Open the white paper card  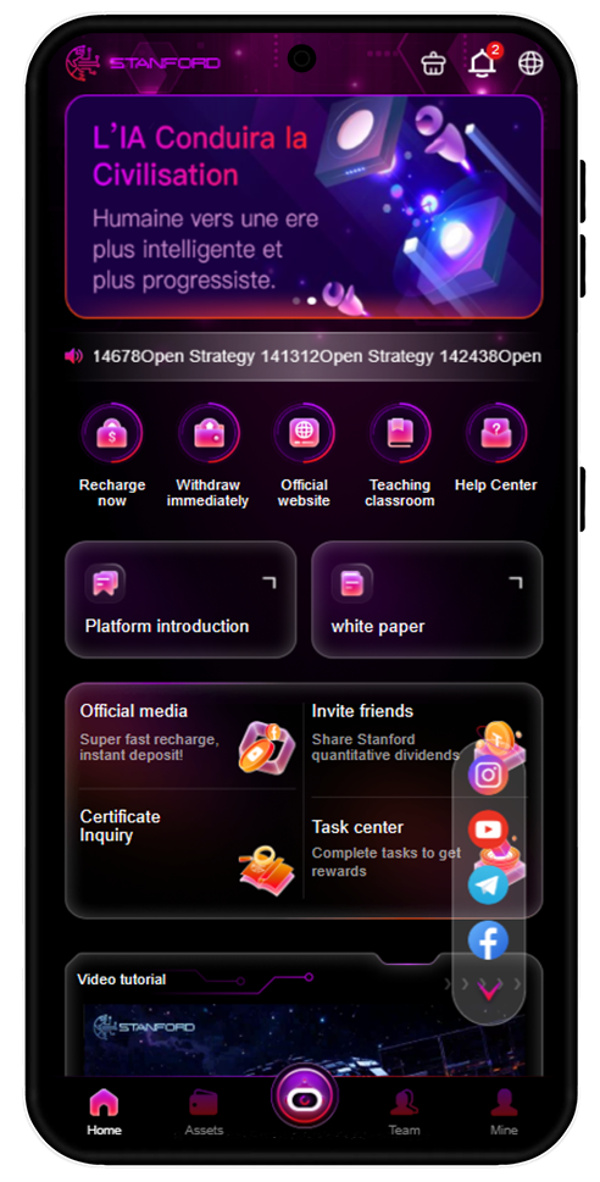(x=427, y=599)
